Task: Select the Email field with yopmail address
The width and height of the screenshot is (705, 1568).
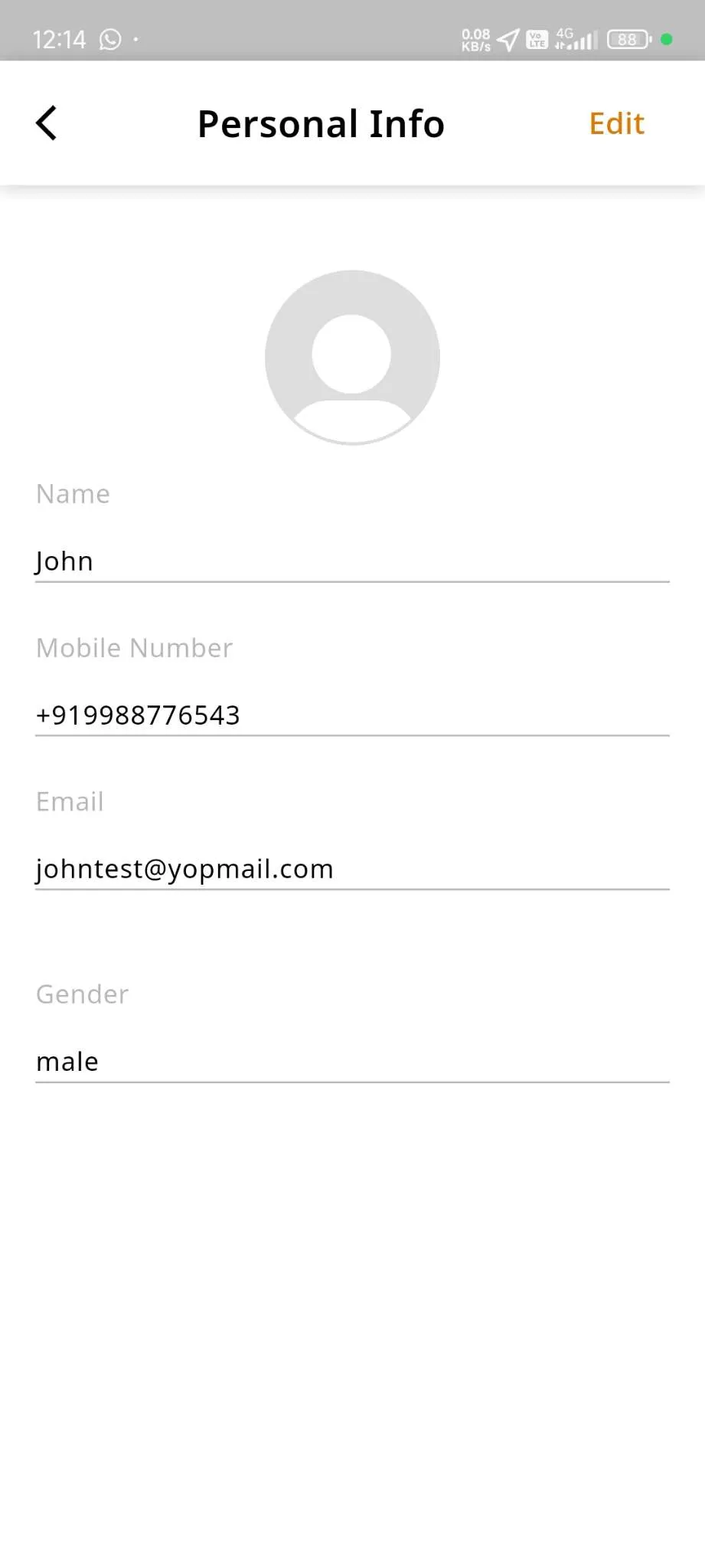Action: (x=352, y=869)
